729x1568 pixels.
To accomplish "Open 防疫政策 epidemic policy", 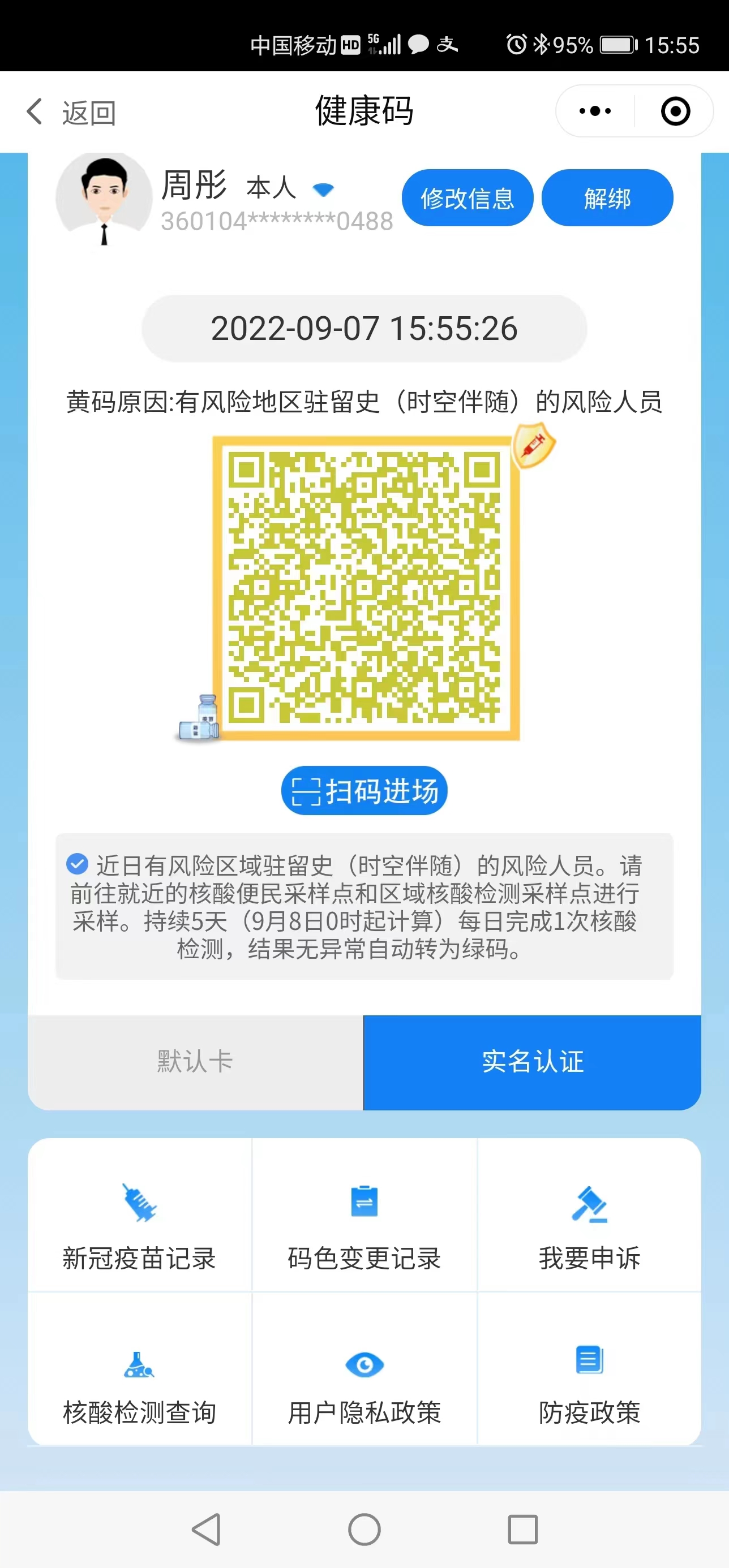I will click(589, 1385).
